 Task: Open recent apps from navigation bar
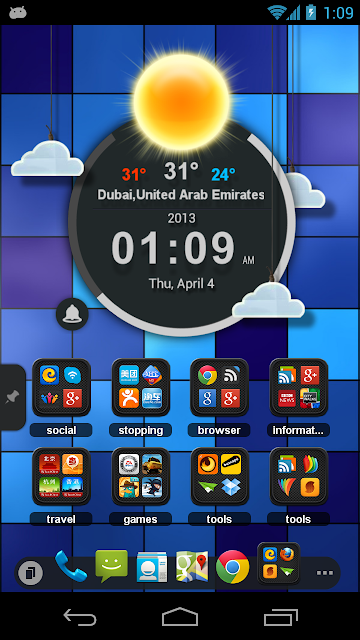pyautogui.click(x=281, y=617)
